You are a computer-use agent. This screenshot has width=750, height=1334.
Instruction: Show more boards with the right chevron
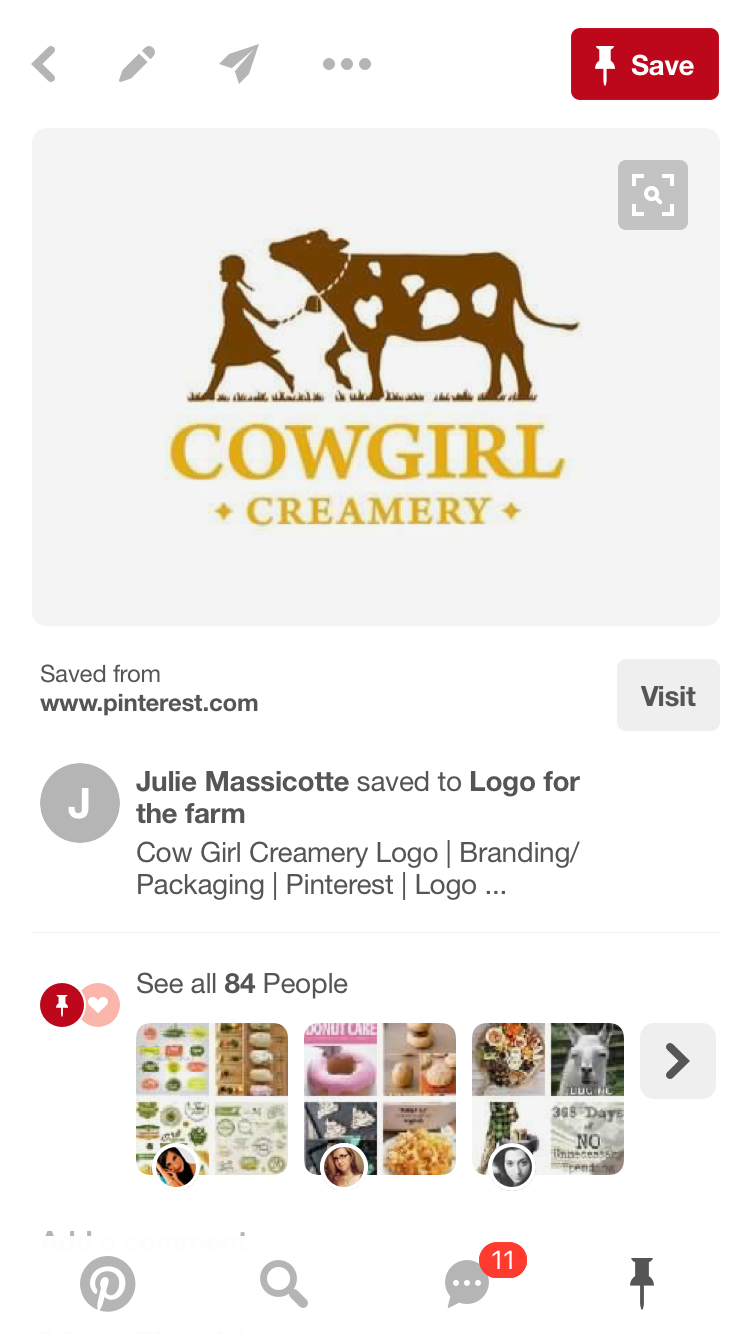click(677, 1061)
